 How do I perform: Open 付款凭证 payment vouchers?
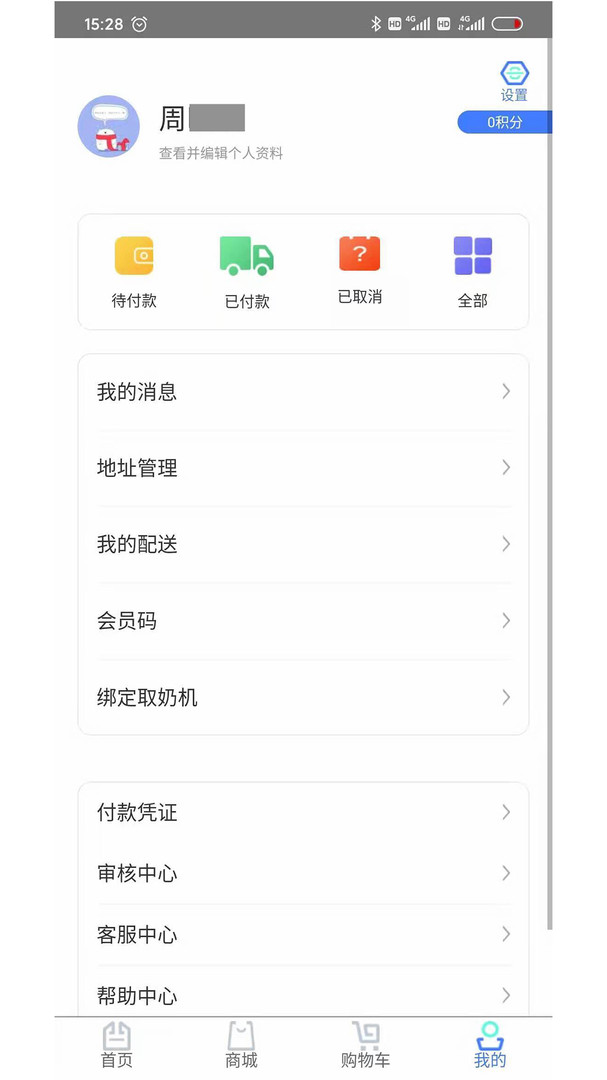[x=303, y=813]
